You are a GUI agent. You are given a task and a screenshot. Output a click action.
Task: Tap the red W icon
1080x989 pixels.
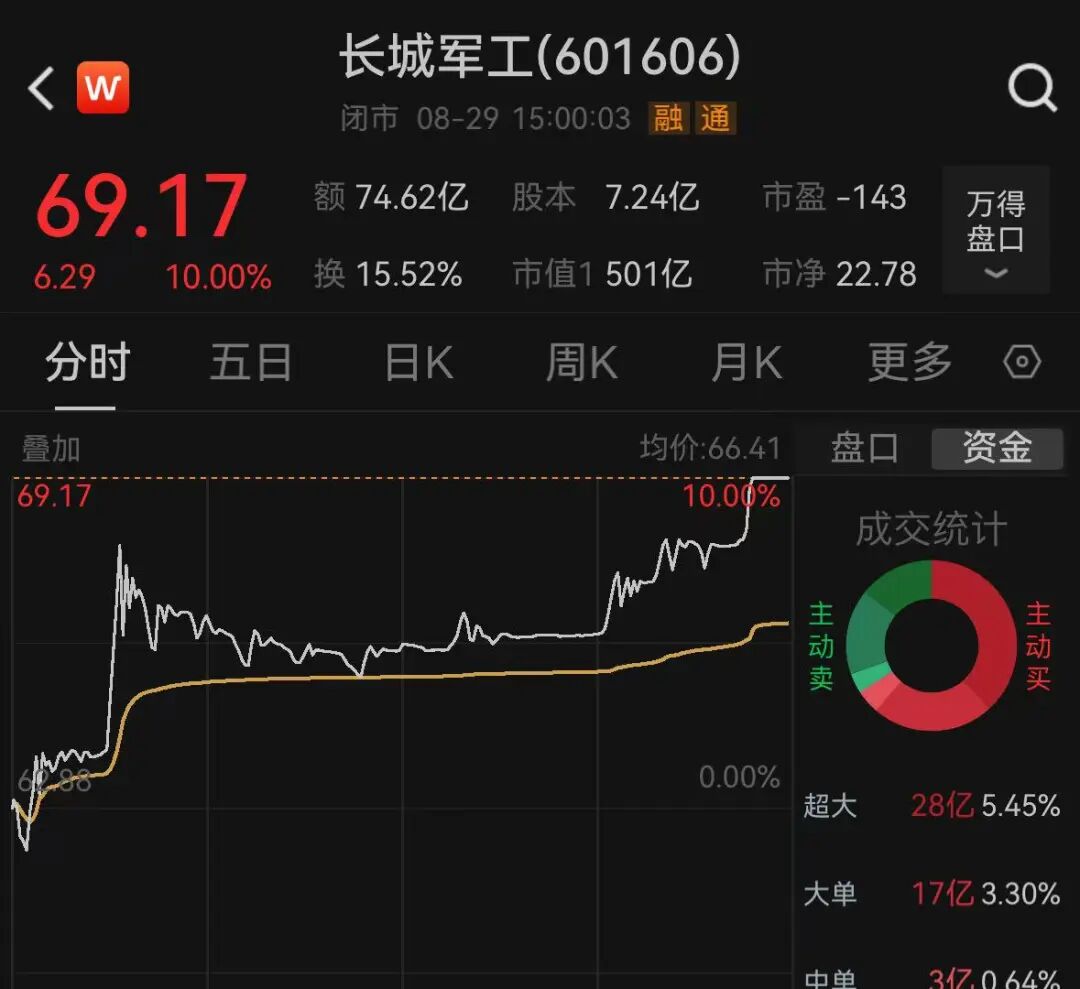pos(103,88)
